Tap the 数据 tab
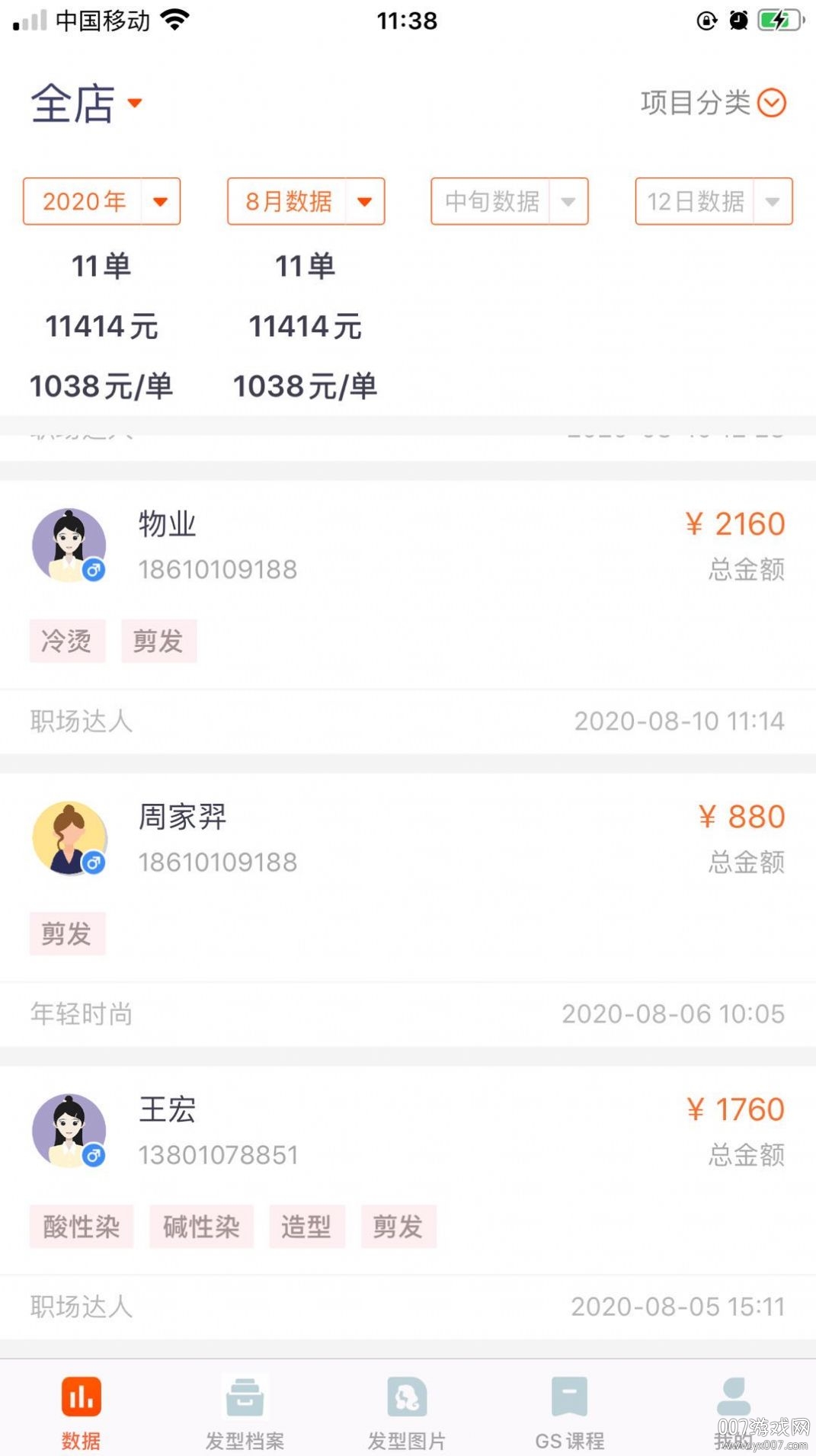 (x=82, y=1412)
